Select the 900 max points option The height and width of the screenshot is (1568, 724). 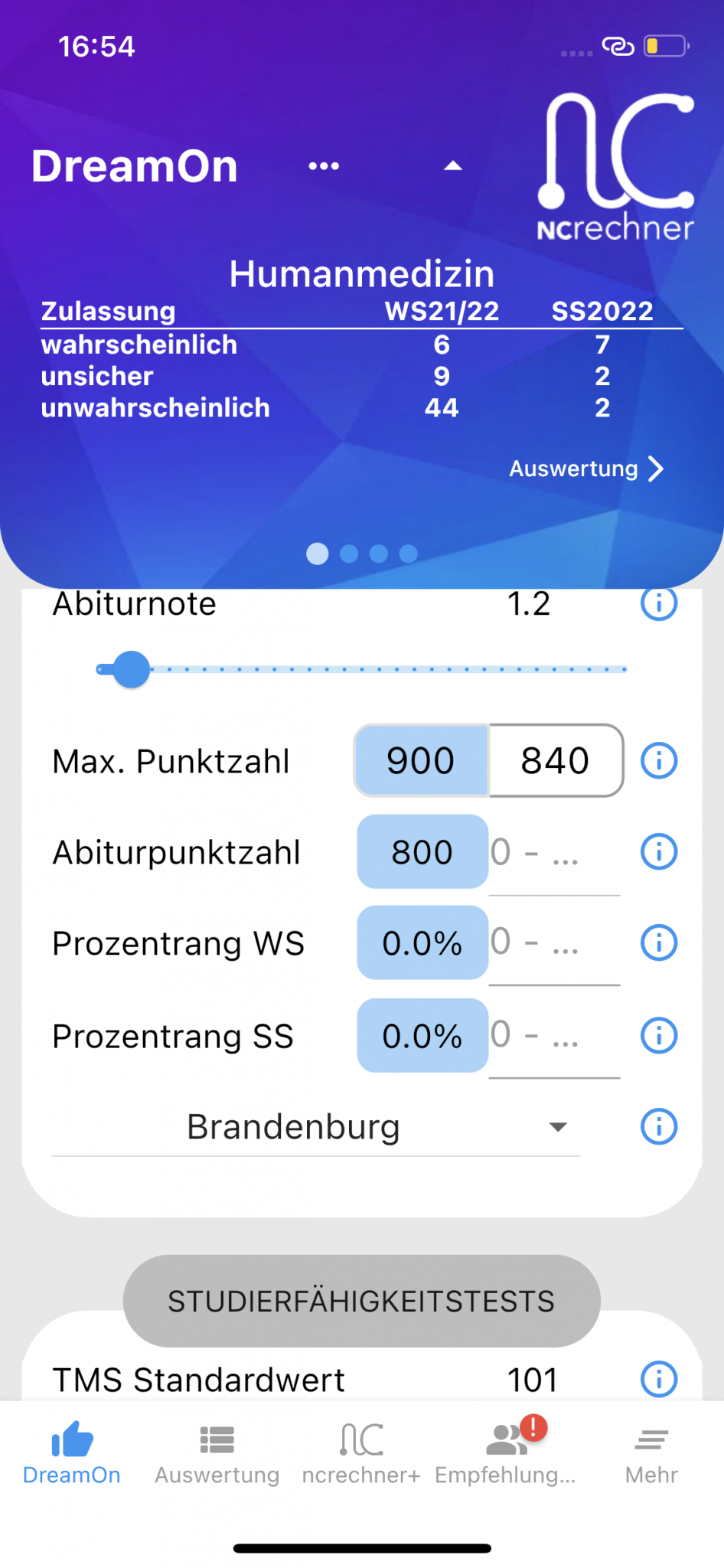click(x=421, y=761)
